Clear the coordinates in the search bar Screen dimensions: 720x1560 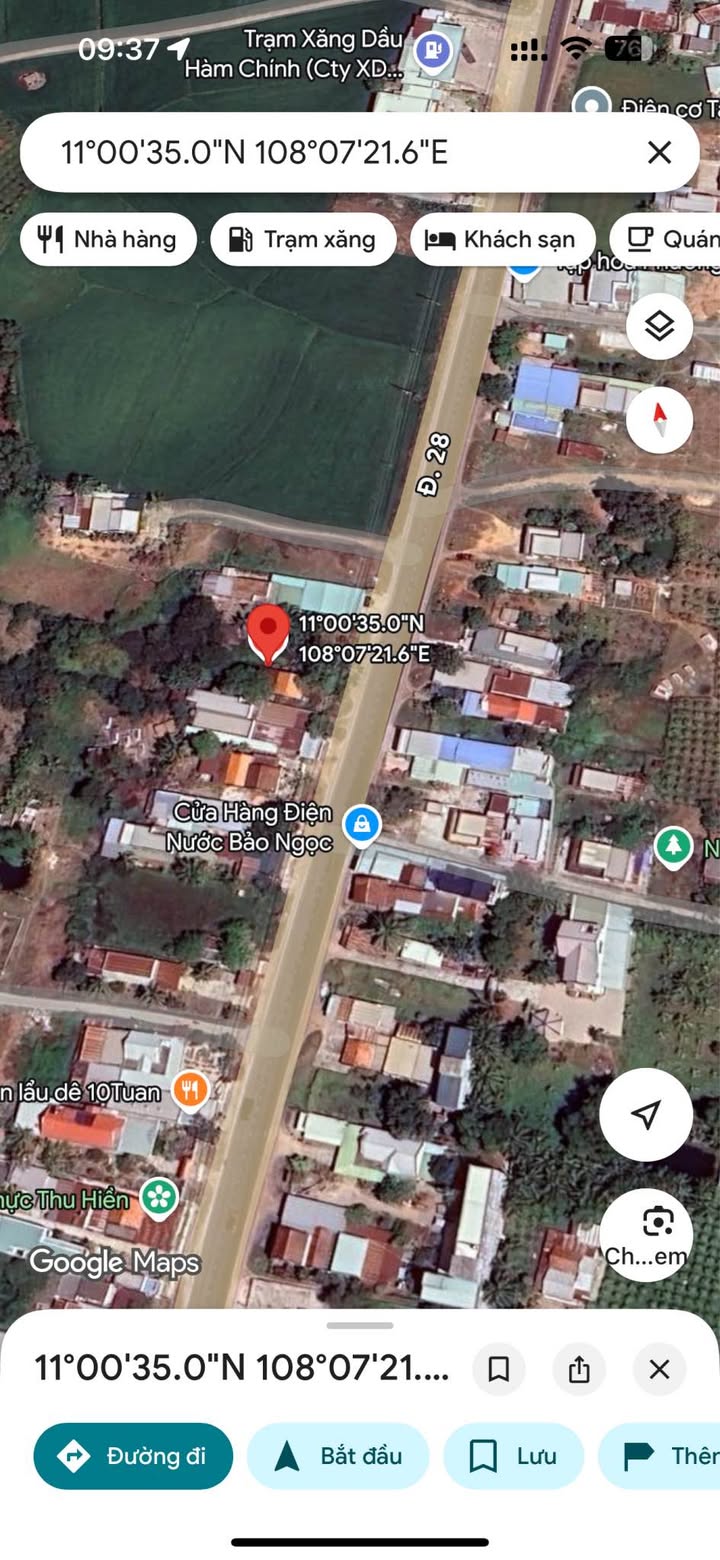point(659,152)
